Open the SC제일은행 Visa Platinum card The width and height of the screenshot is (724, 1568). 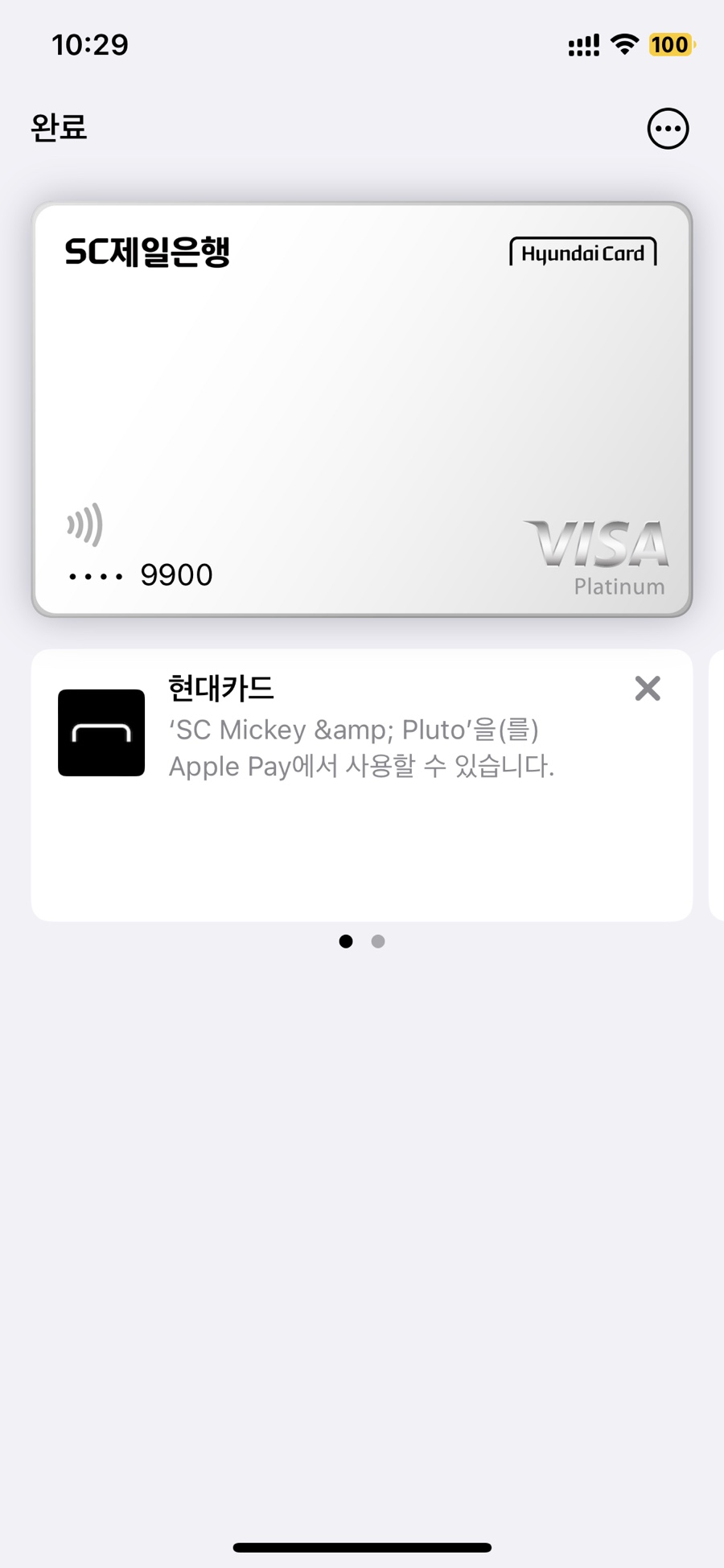pyautogui.click(x=362, y=409)
